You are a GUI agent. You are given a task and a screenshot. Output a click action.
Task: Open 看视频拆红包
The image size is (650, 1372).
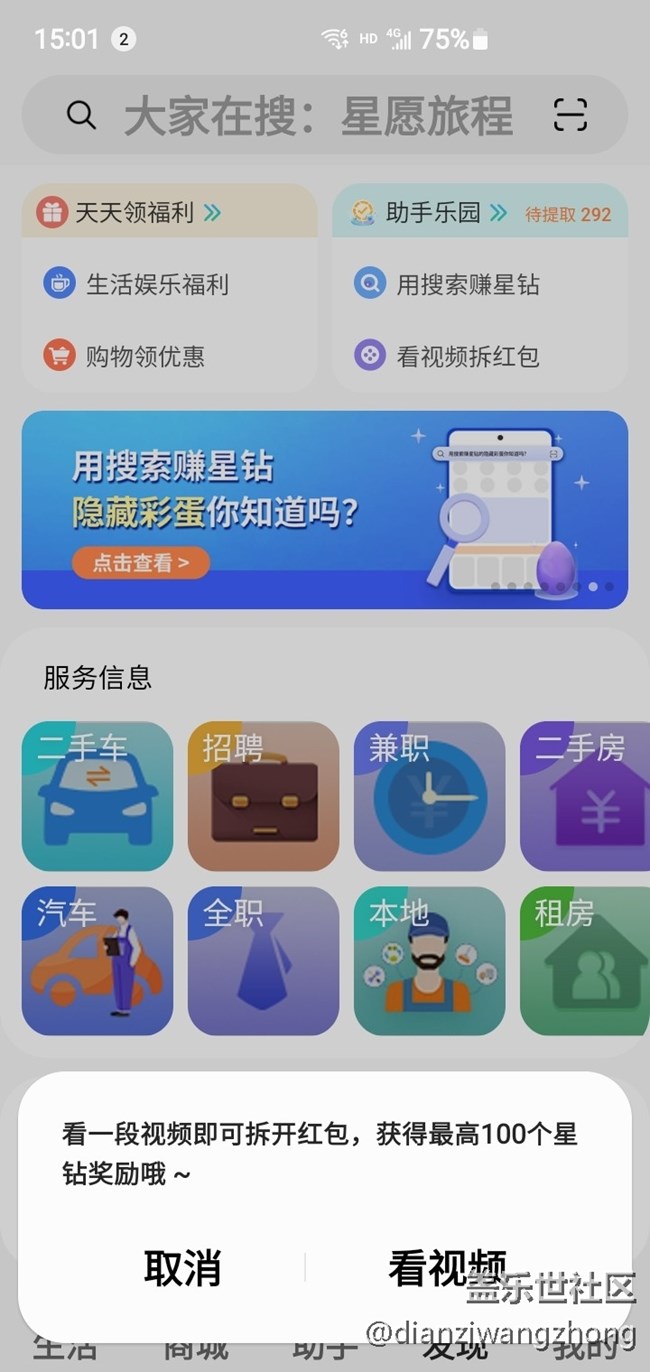click(467, 356)
